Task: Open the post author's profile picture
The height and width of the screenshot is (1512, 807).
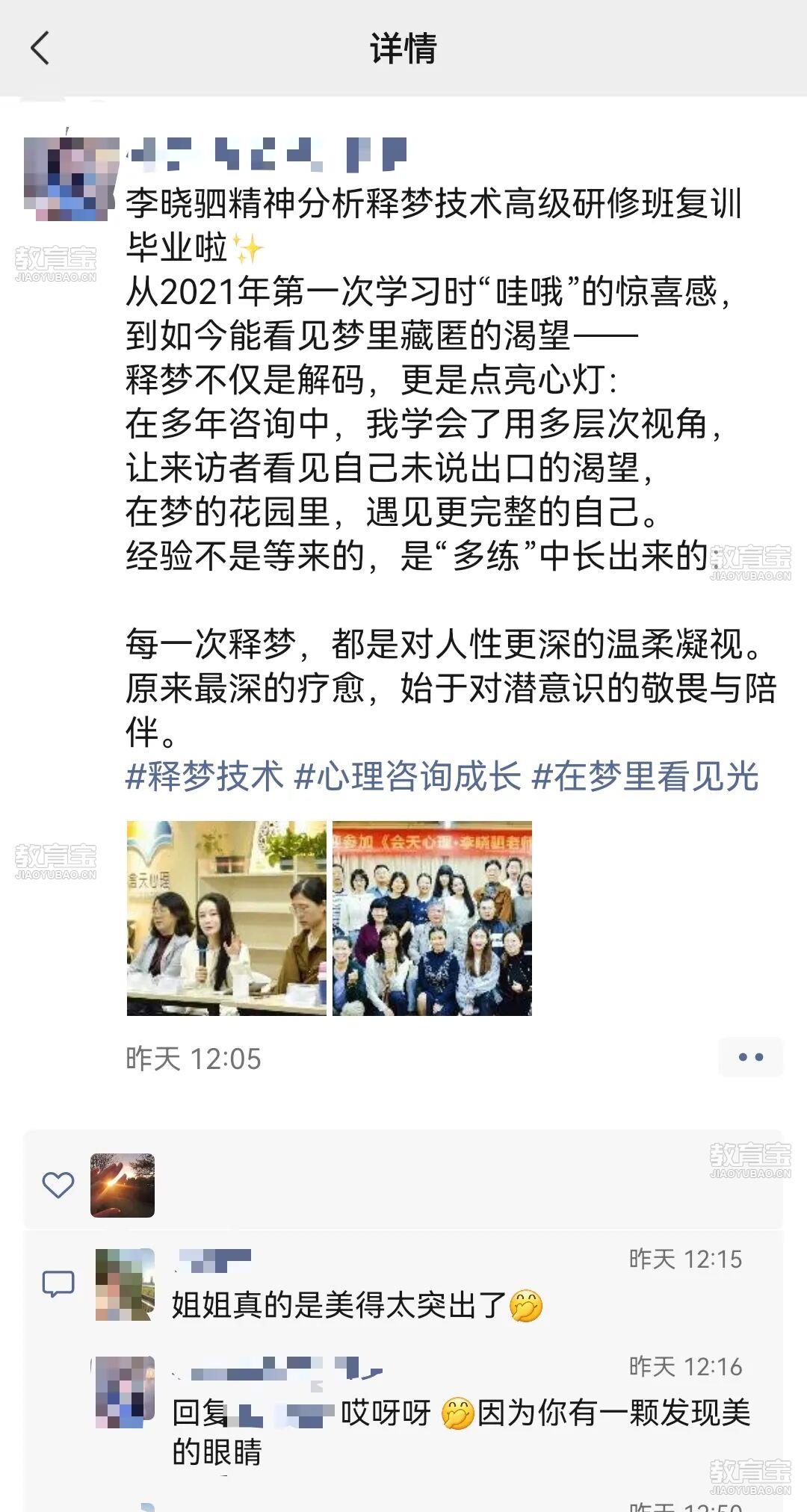Action: 71,179
